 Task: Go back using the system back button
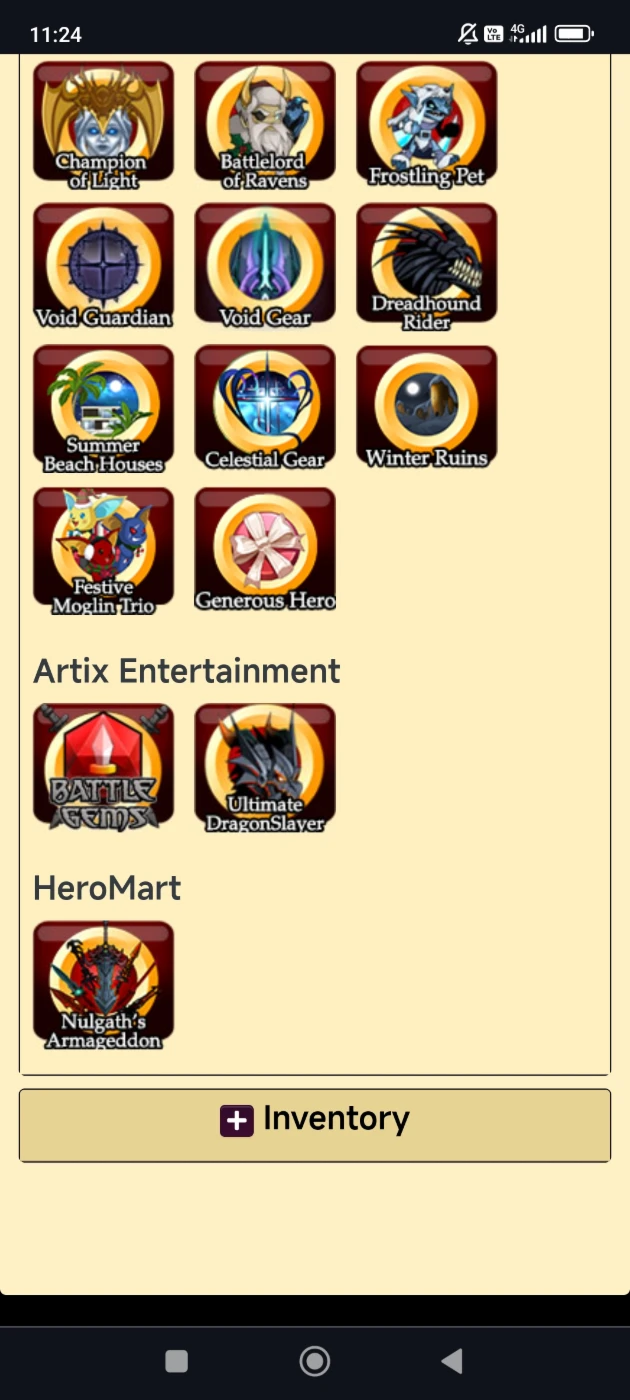click(452, 1360)
